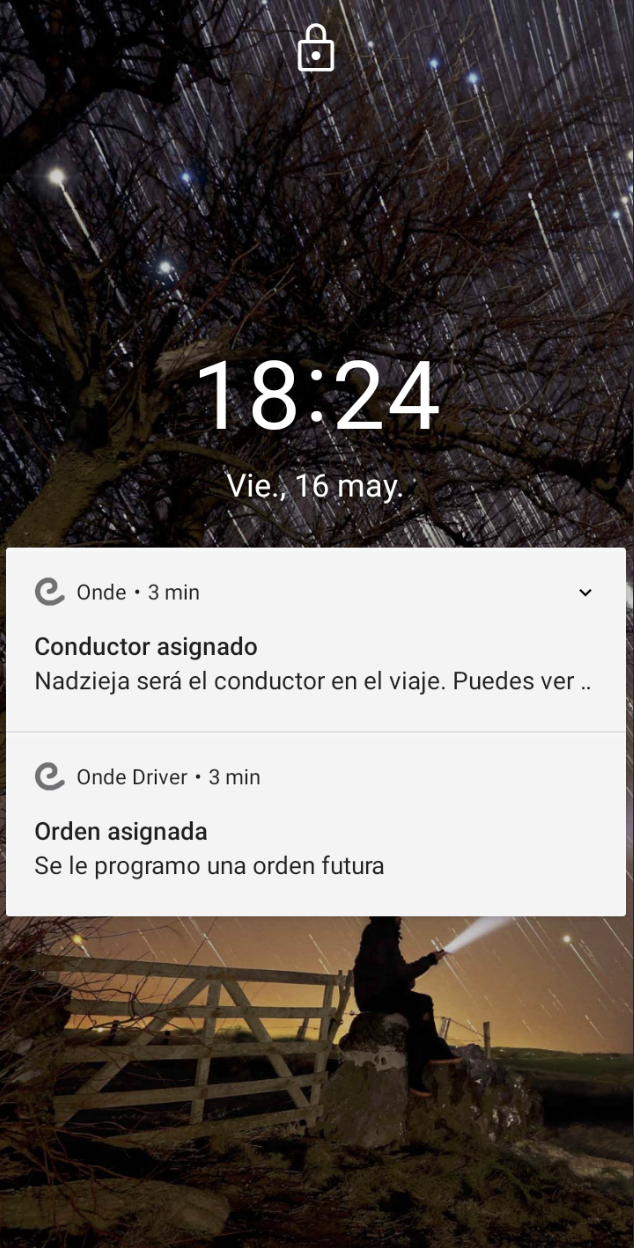Tap the lock icon to unlock
Viewport: 634px width, 1248px height.
click(x=316, y=48)
